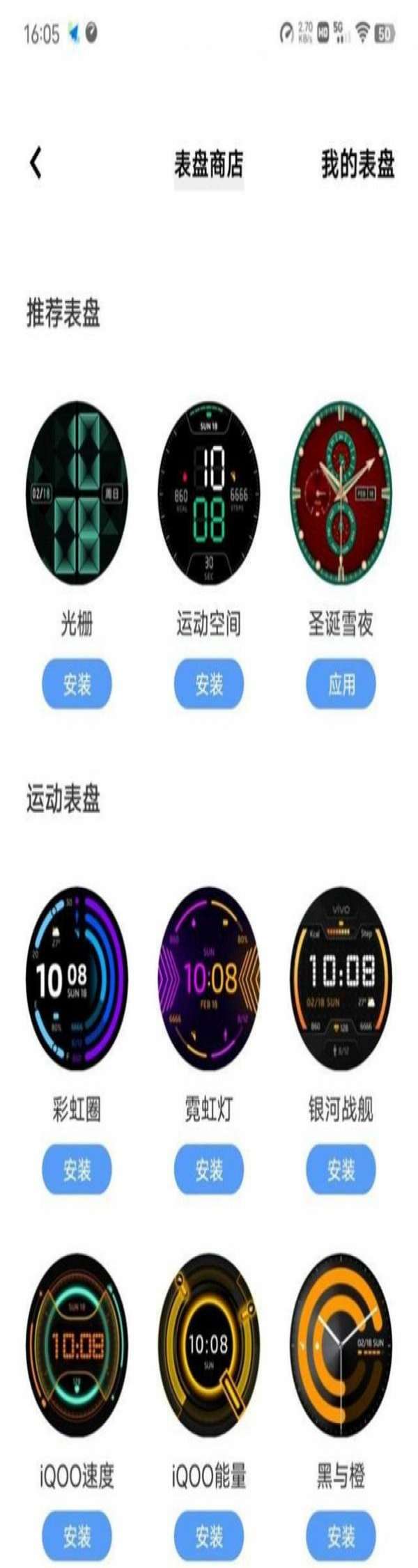Install the 彩虹圈 watch face

click(x=77, y=1170)
